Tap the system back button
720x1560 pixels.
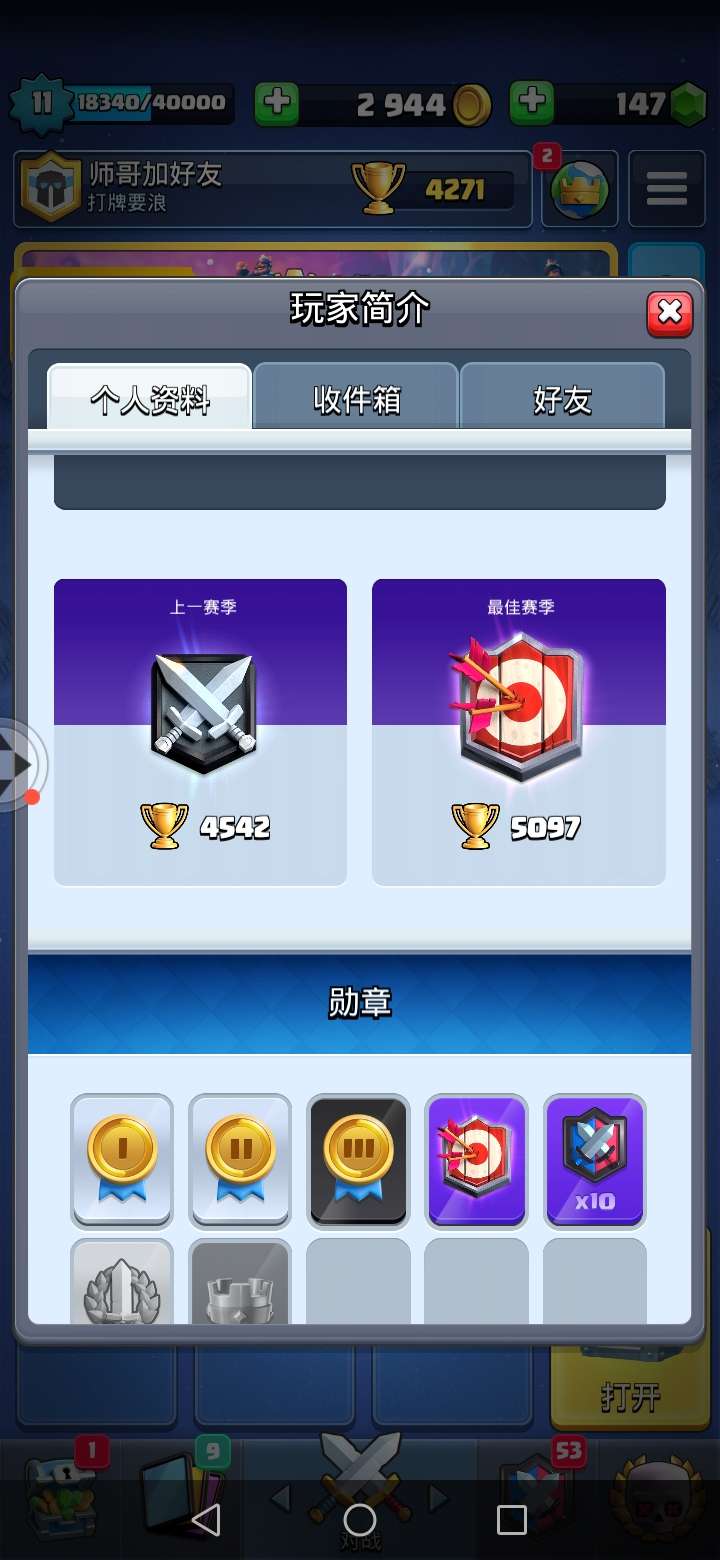206,1520
